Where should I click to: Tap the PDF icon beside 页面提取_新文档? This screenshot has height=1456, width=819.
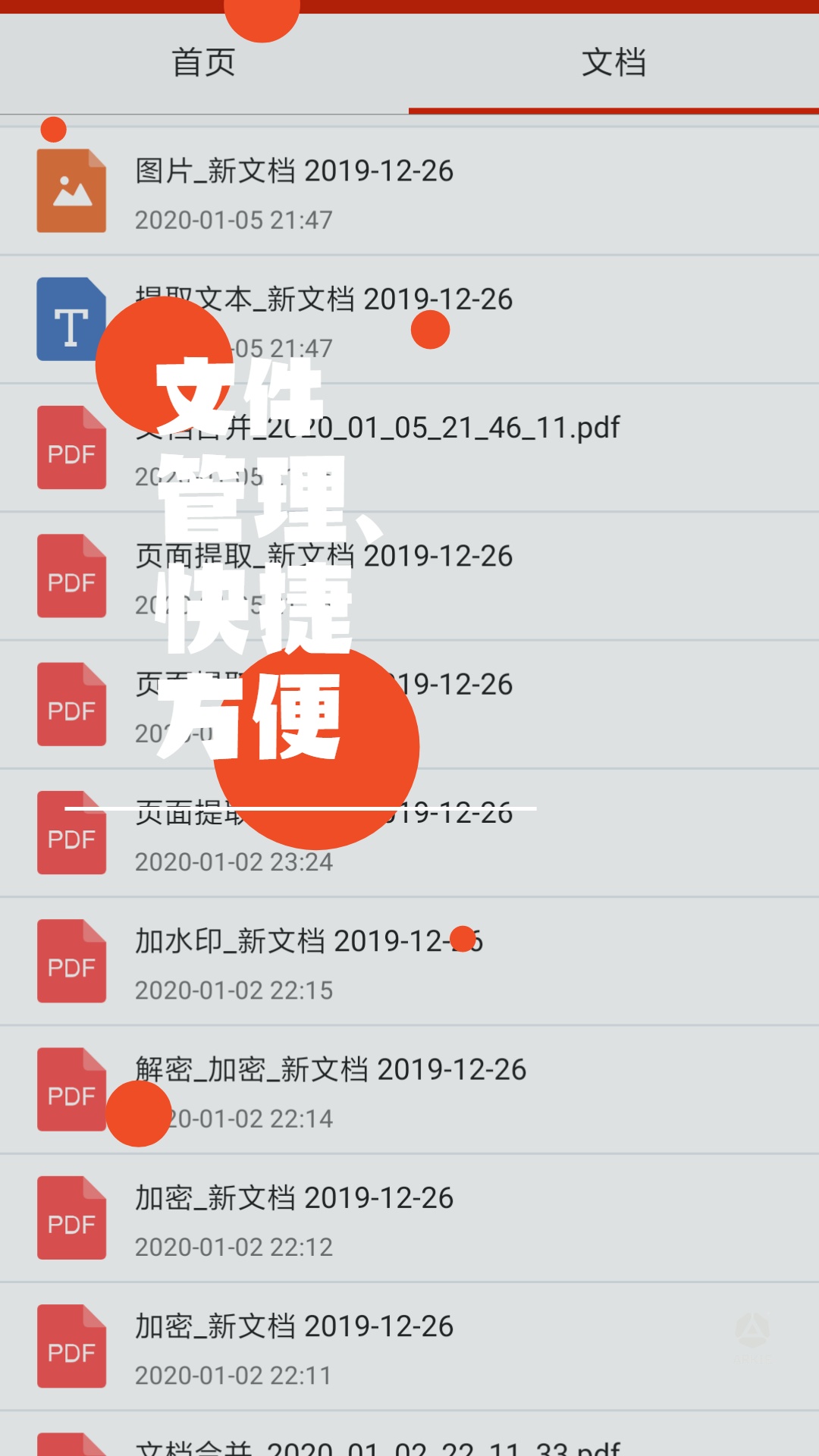point(71,578)
